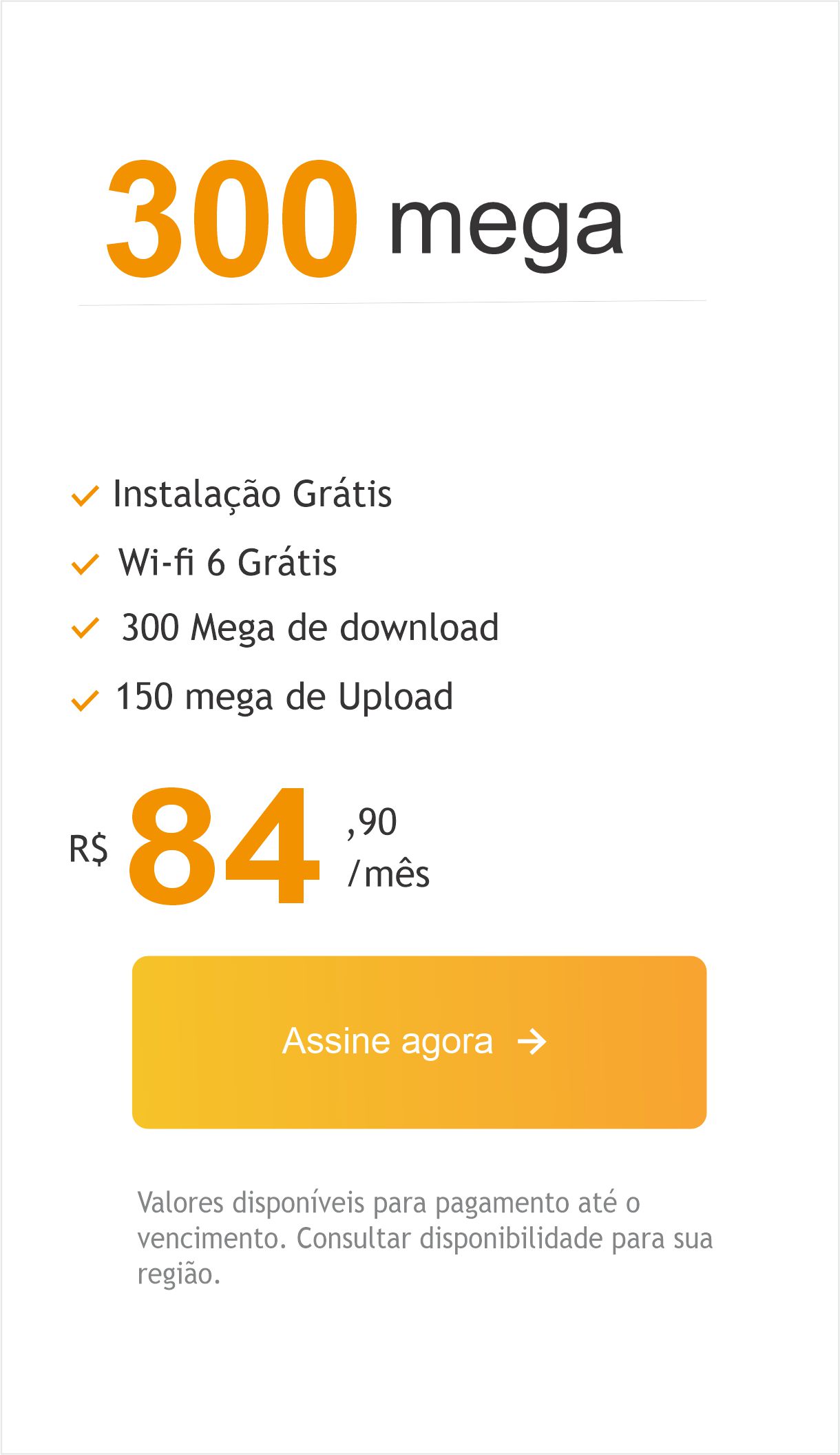The height and width of the screenshot is (1455, 840).
Task: Expand the 300 Mega de download feature
Action: [x=310, y=627]
